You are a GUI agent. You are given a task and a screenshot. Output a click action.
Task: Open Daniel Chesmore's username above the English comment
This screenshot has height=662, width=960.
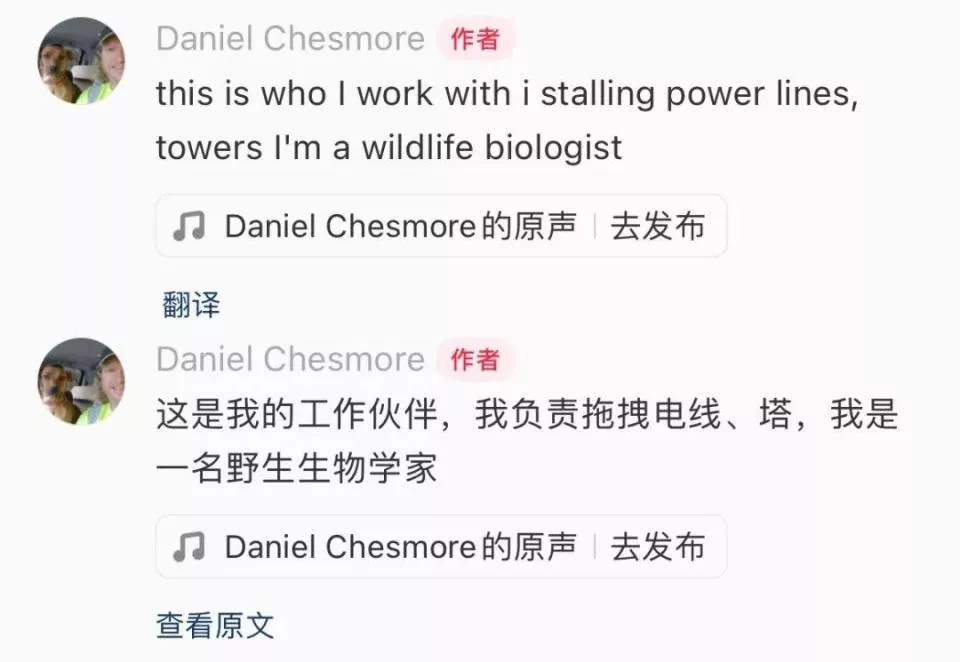point(290,39)
